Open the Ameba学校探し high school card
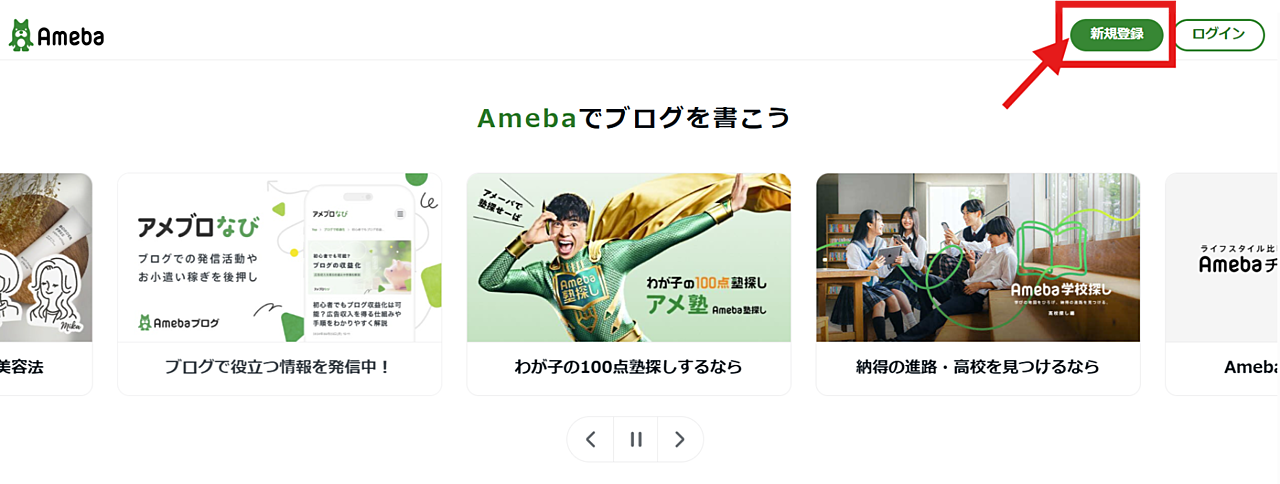Screen dimensions: 1280x484 click(x=977, y=283)
